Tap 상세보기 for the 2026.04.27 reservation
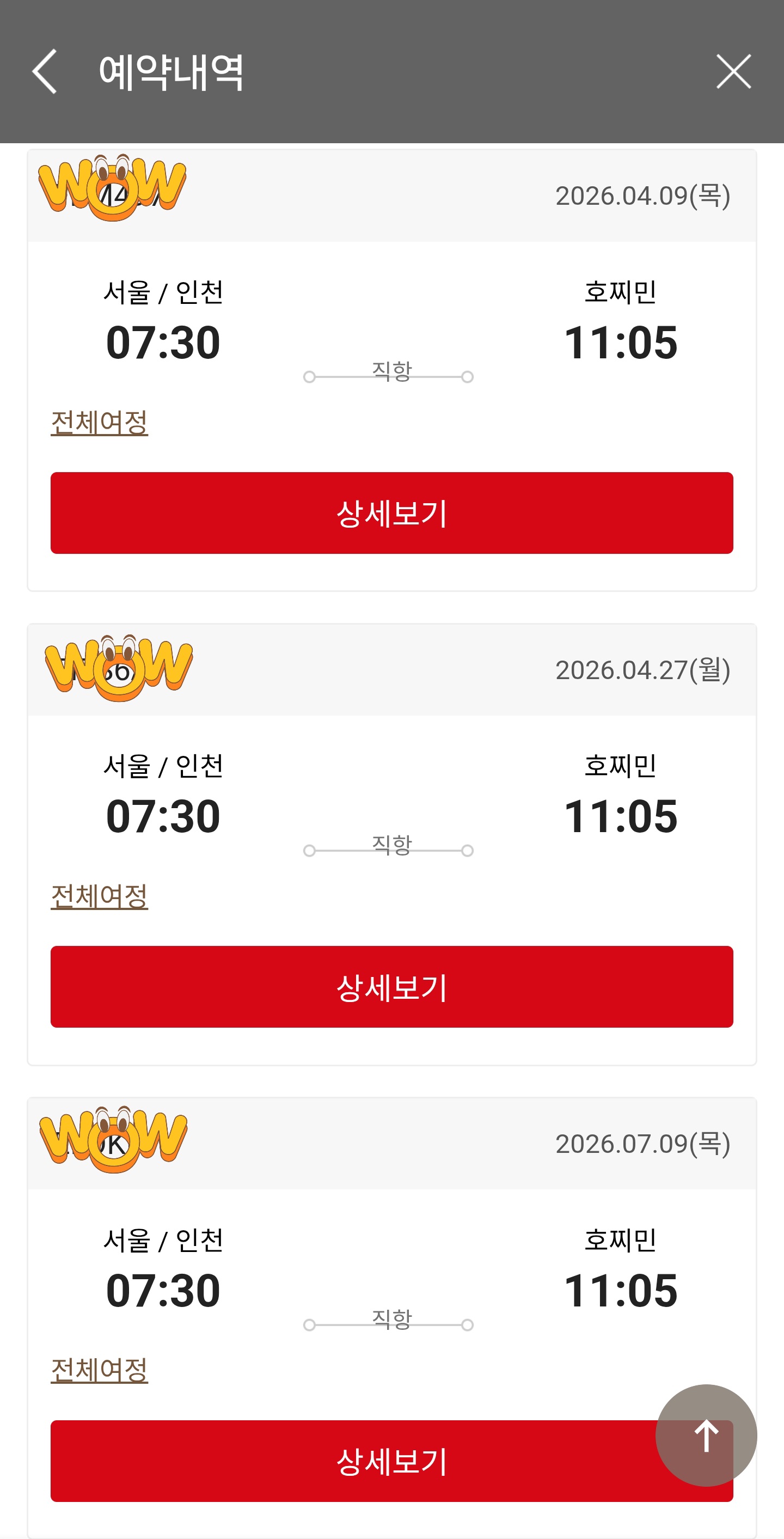The width and height of the screenshot is (784, 1539). tap(391, 987)
